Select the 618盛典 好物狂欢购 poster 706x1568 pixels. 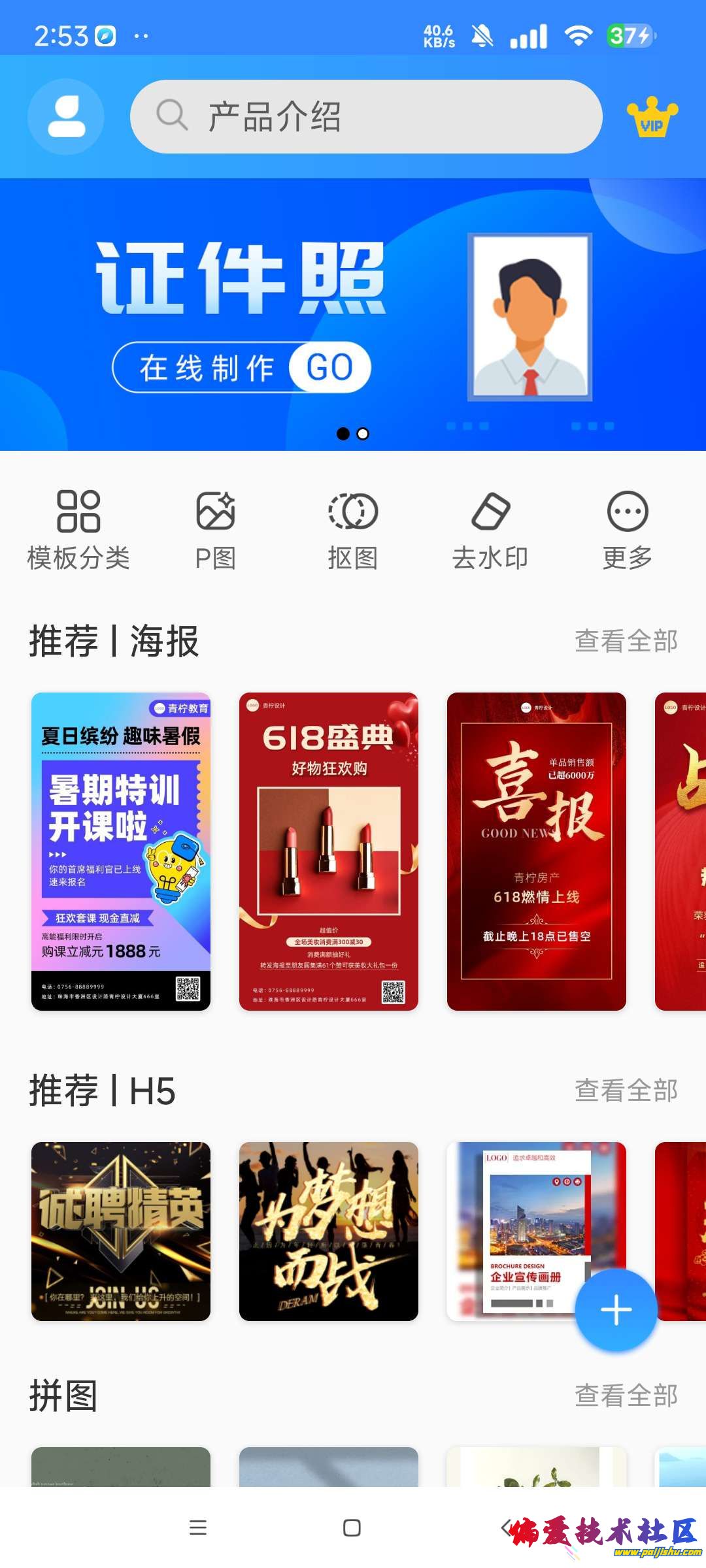[329, 851]
